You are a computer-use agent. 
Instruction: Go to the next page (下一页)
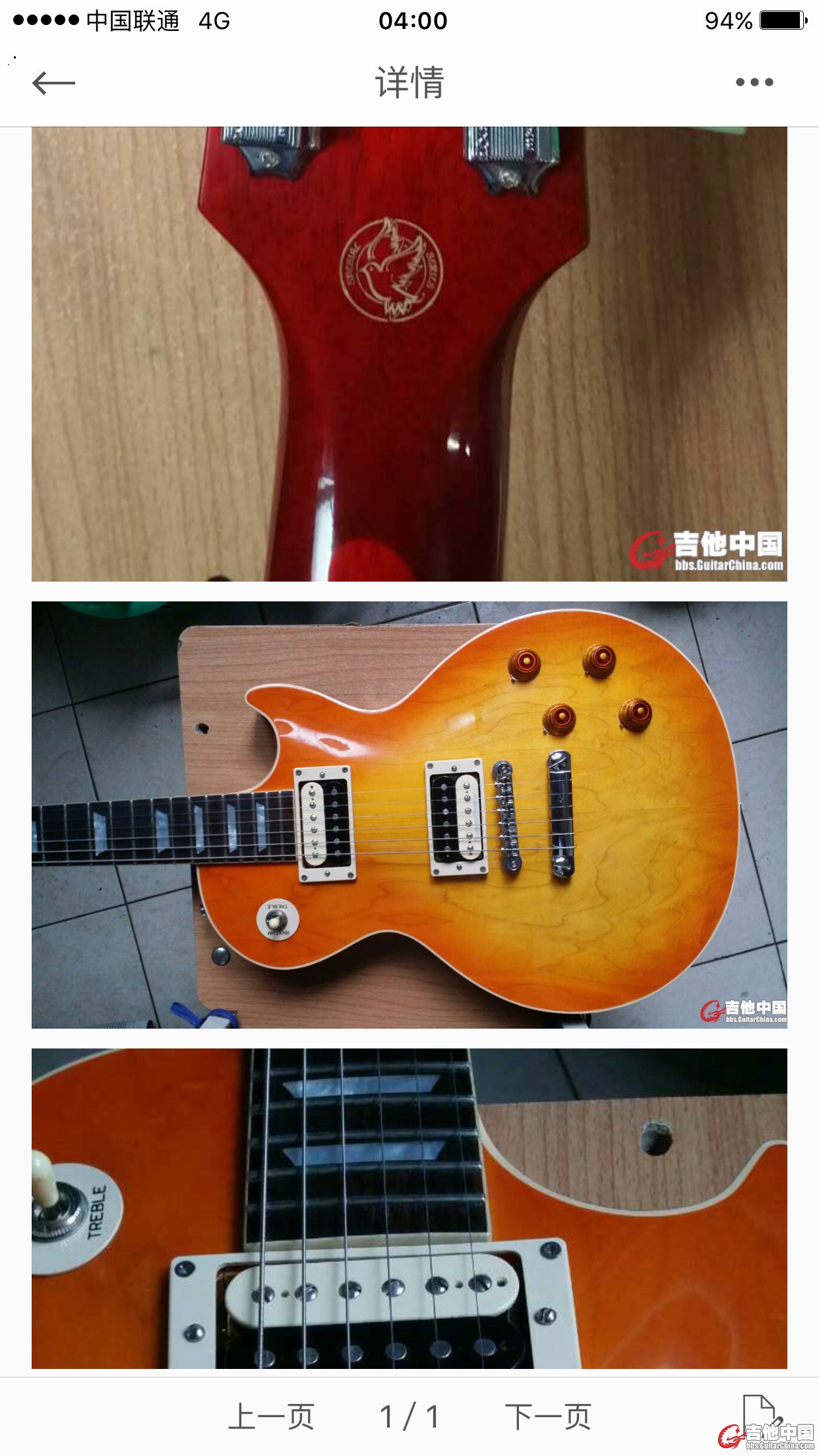coord(548,1416)
